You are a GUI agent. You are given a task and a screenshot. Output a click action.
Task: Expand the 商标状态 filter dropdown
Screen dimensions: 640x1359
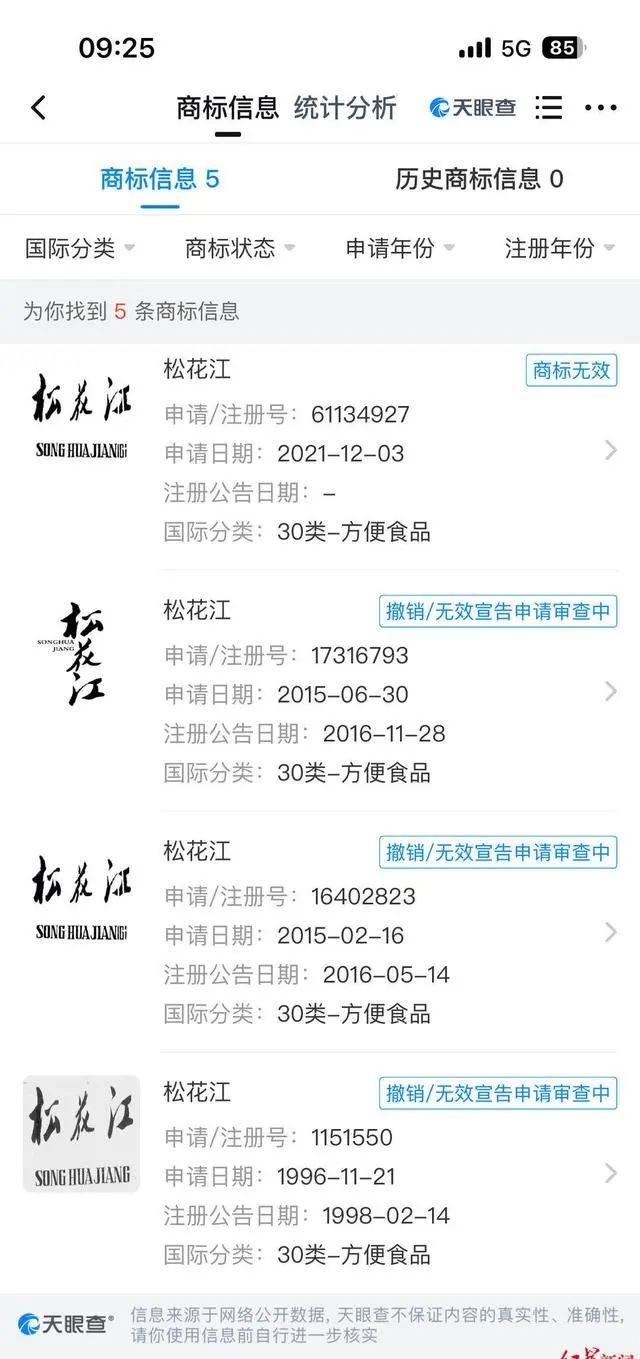pyautogui.click(x=239, y=248)
